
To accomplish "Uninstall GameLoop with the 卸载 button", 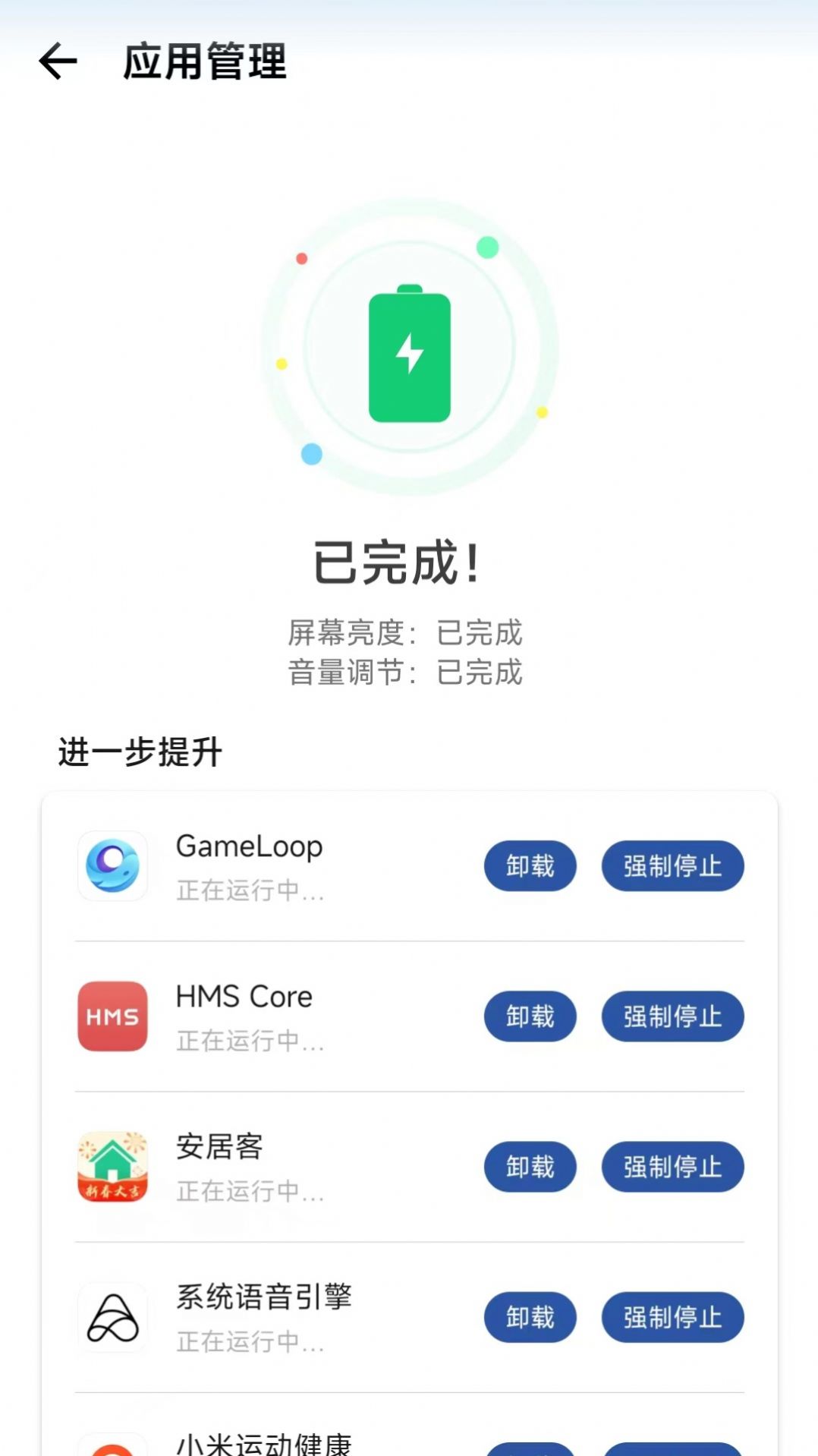I will coord(530,866).
